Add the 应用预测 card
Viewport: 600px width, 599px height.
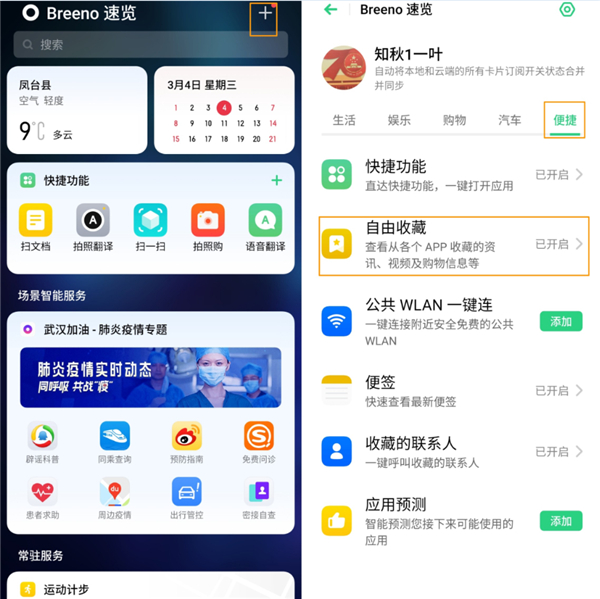tap(561, 521)
